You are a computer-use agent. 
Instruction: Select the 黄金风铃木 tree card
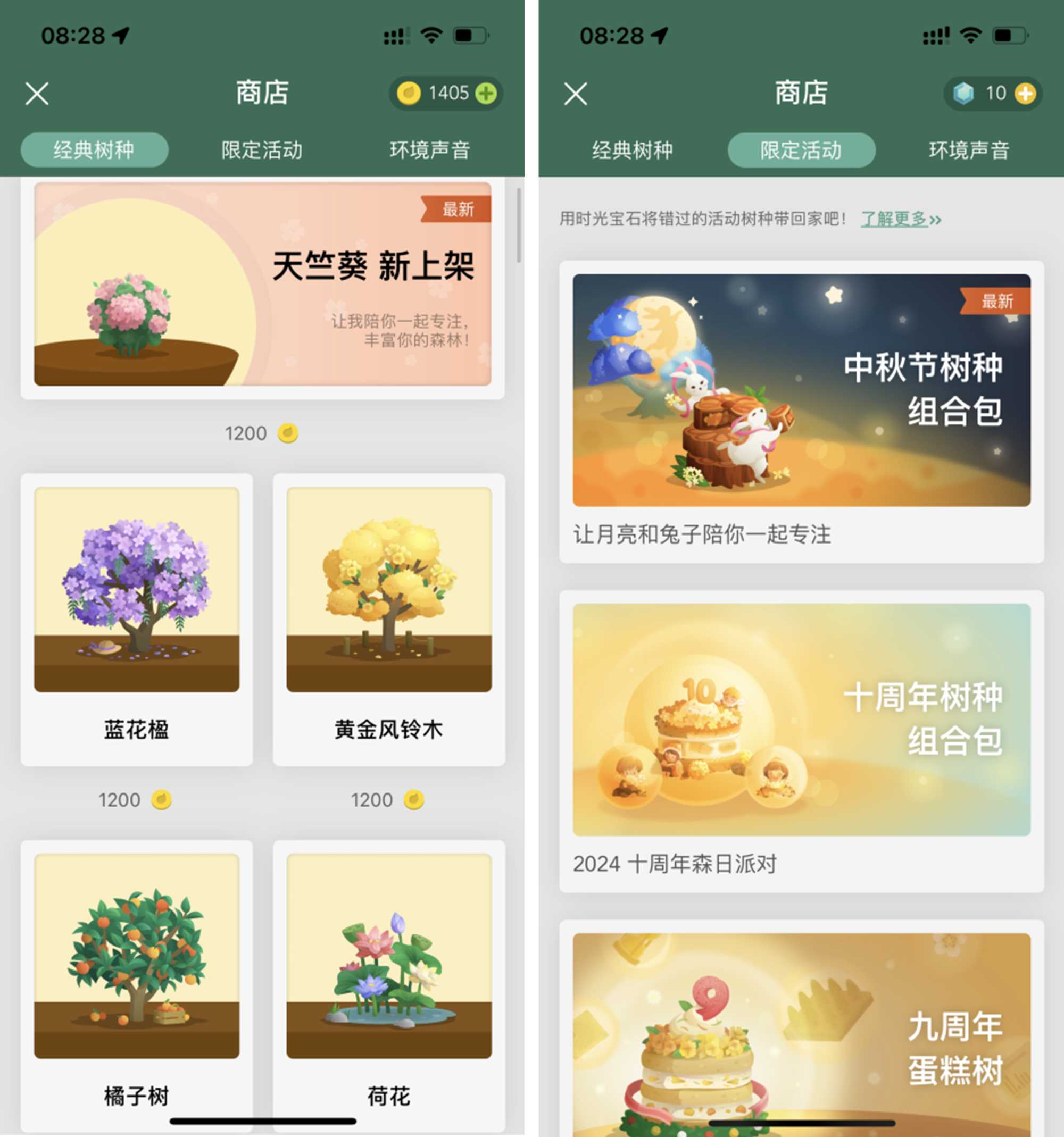[389, 619]
